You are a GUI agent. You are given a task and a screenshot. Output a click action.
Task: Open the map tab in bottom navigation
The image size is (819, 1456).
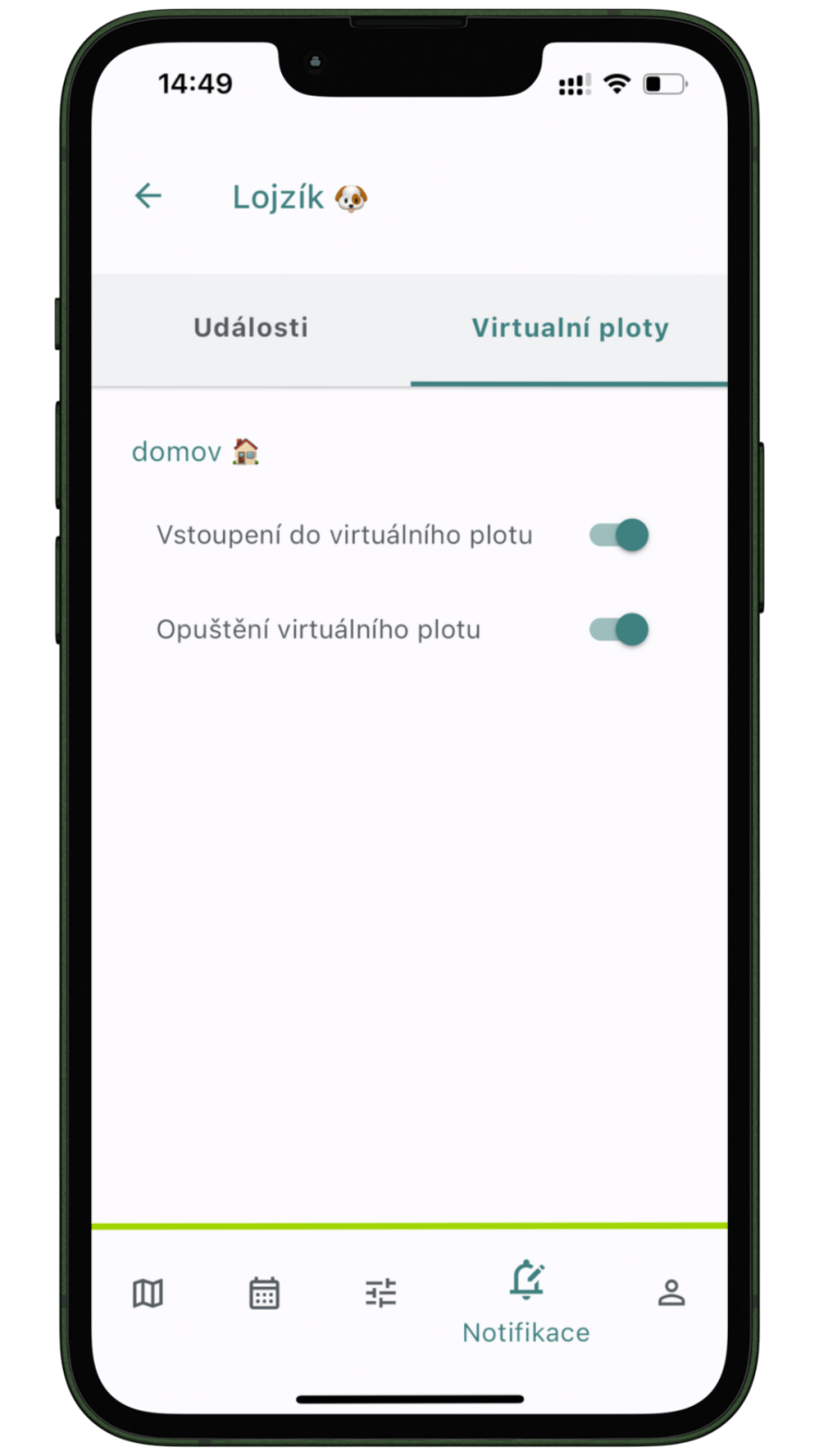(147, 1293)
